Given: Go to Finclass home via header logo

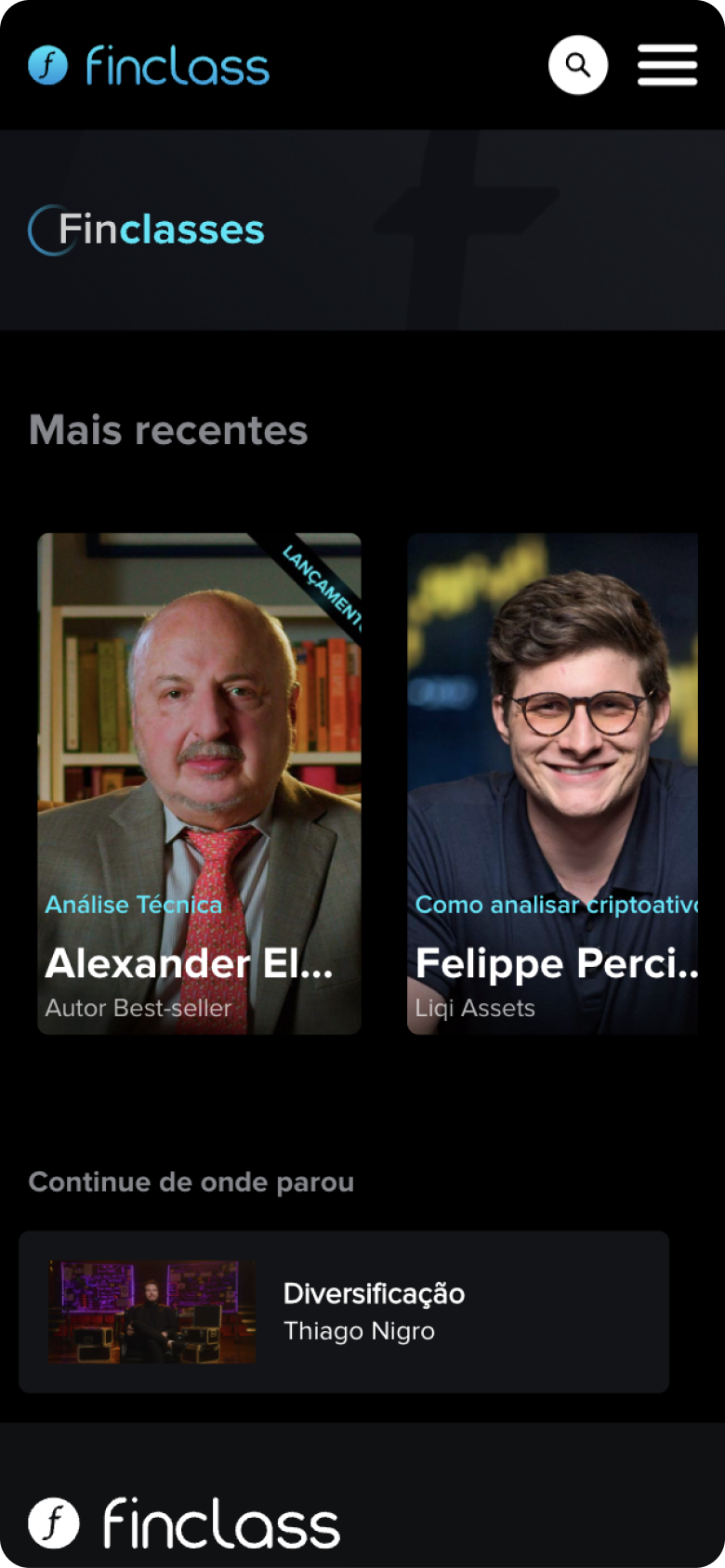Looking at the screenshot, I should click(149, 66).
